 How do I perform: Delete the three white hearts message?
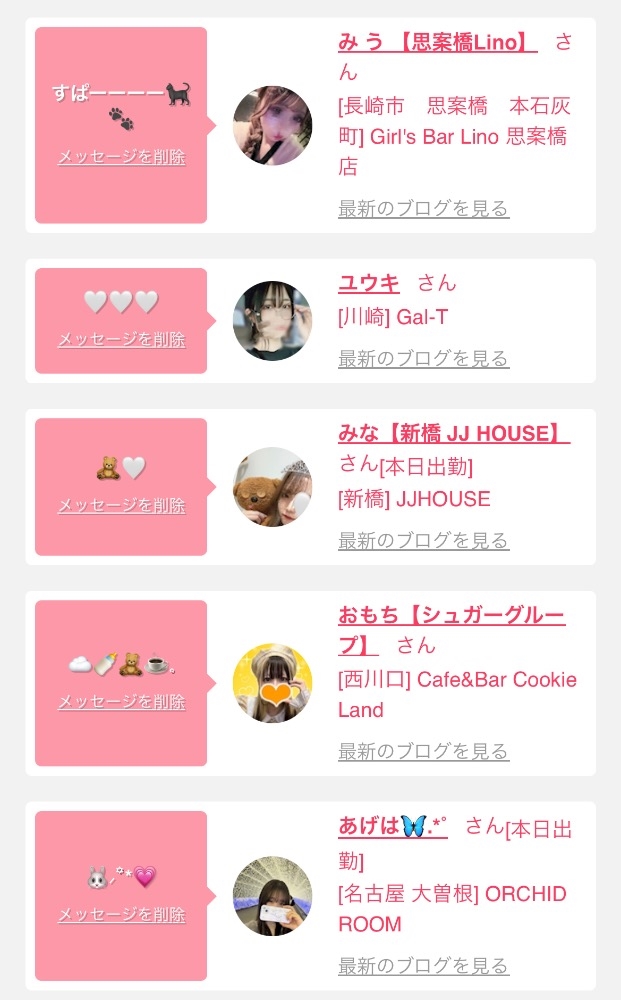coord(122,339)
